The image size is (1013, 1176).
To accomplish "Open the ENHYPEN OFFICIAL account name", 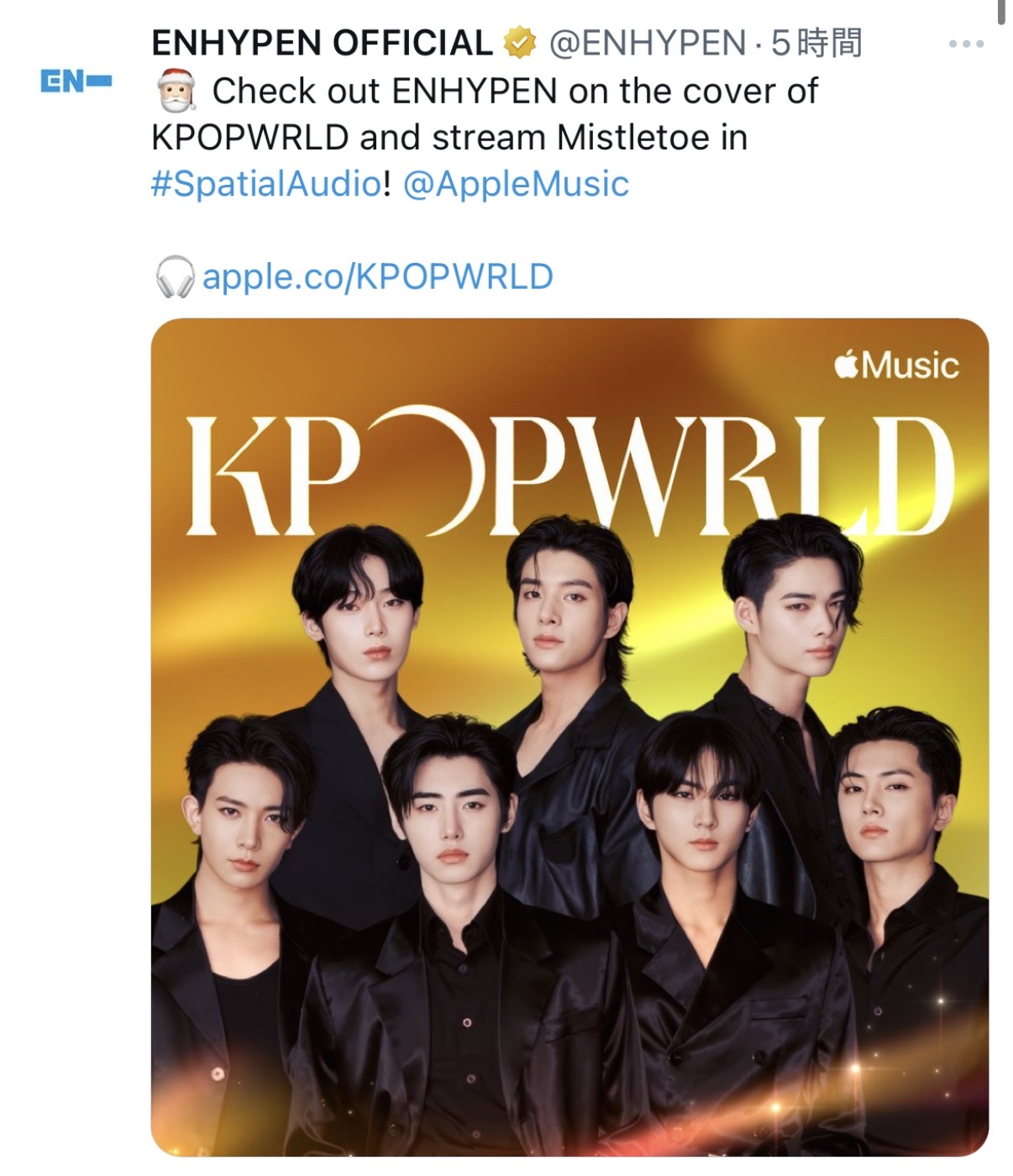I will (322, 43).
